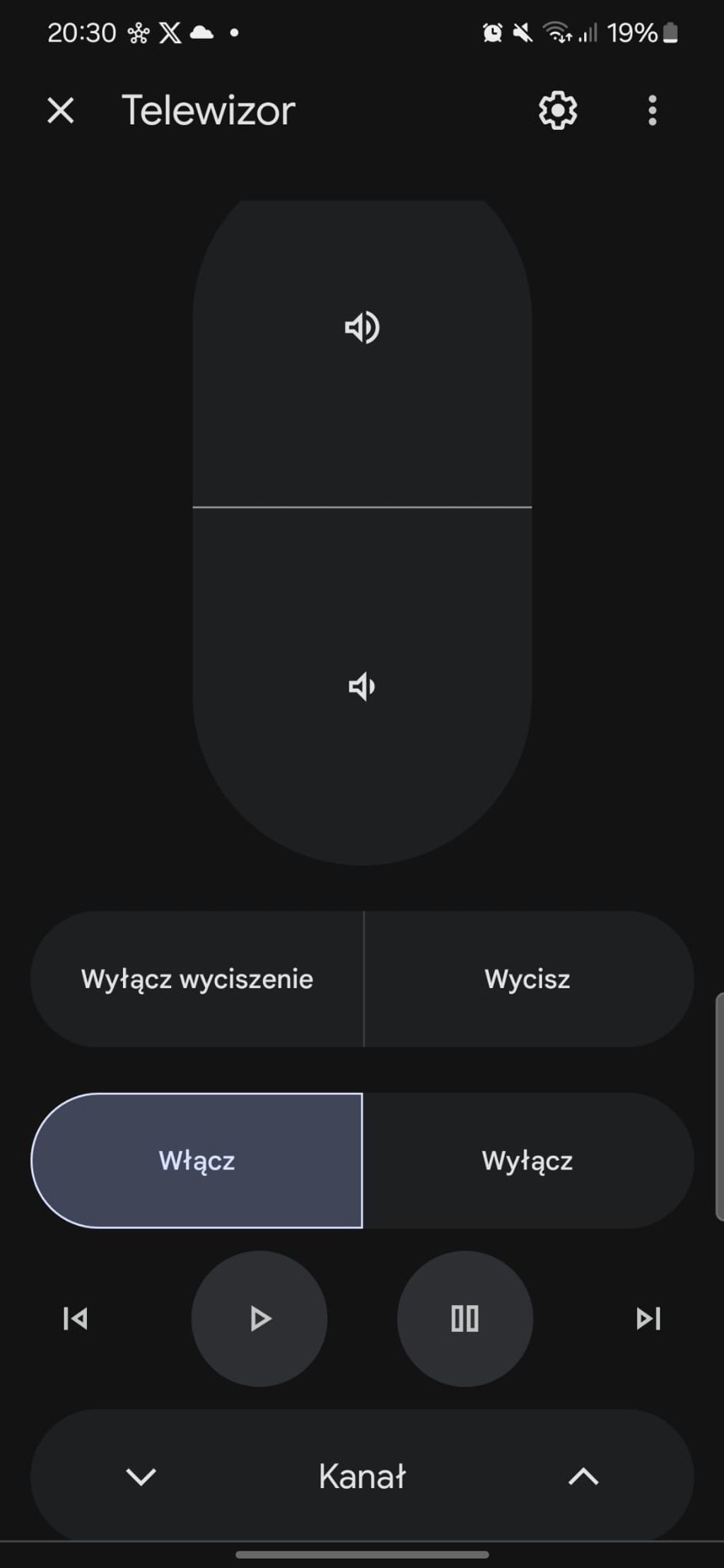
Task: Turn the TV off with Wyłącz
Action: pyautogui.click(x=528, y=1160)
